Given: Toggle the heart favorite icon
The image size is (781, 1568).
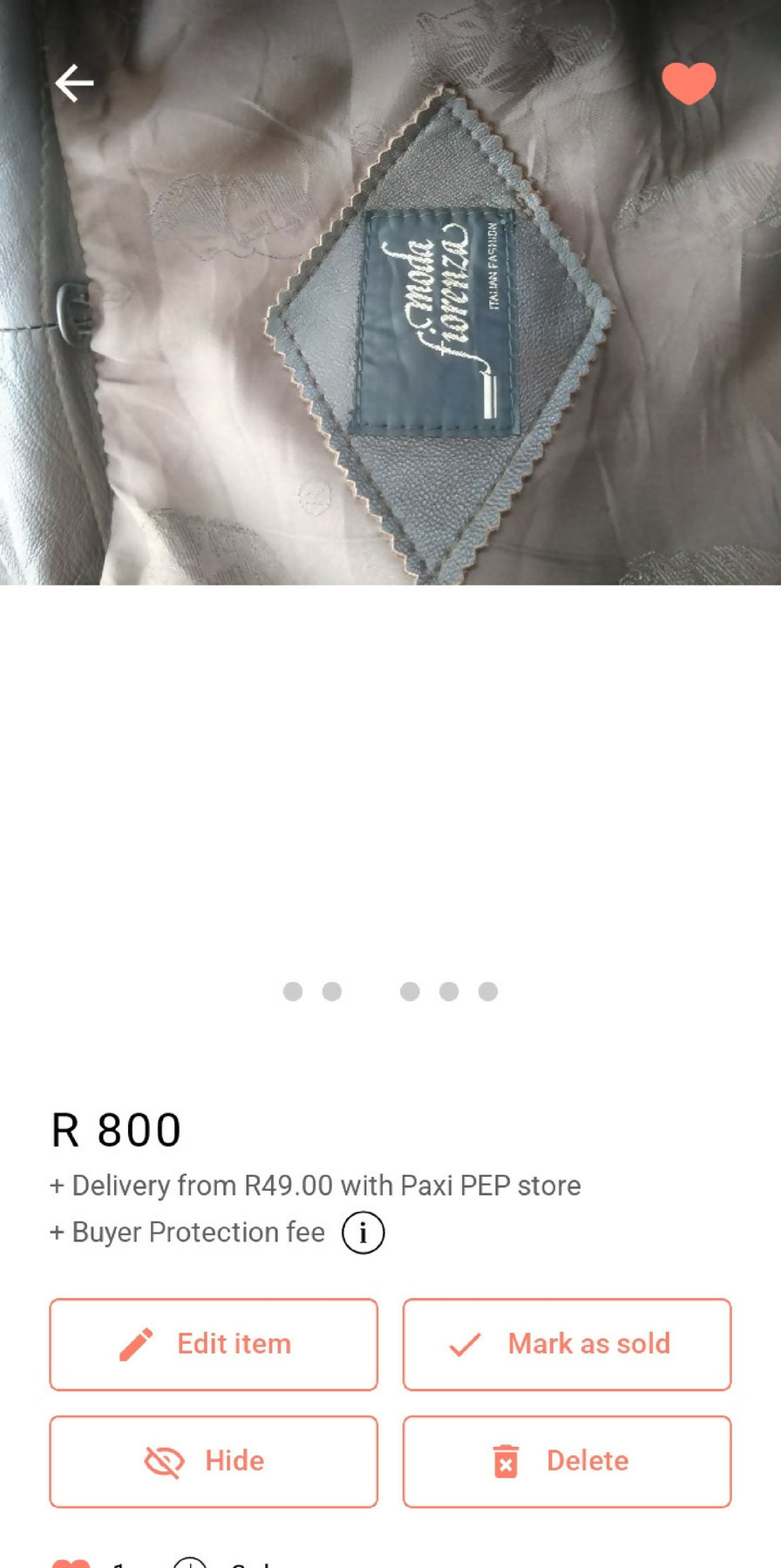Looking at the screenshot, I should pos(689,84).
